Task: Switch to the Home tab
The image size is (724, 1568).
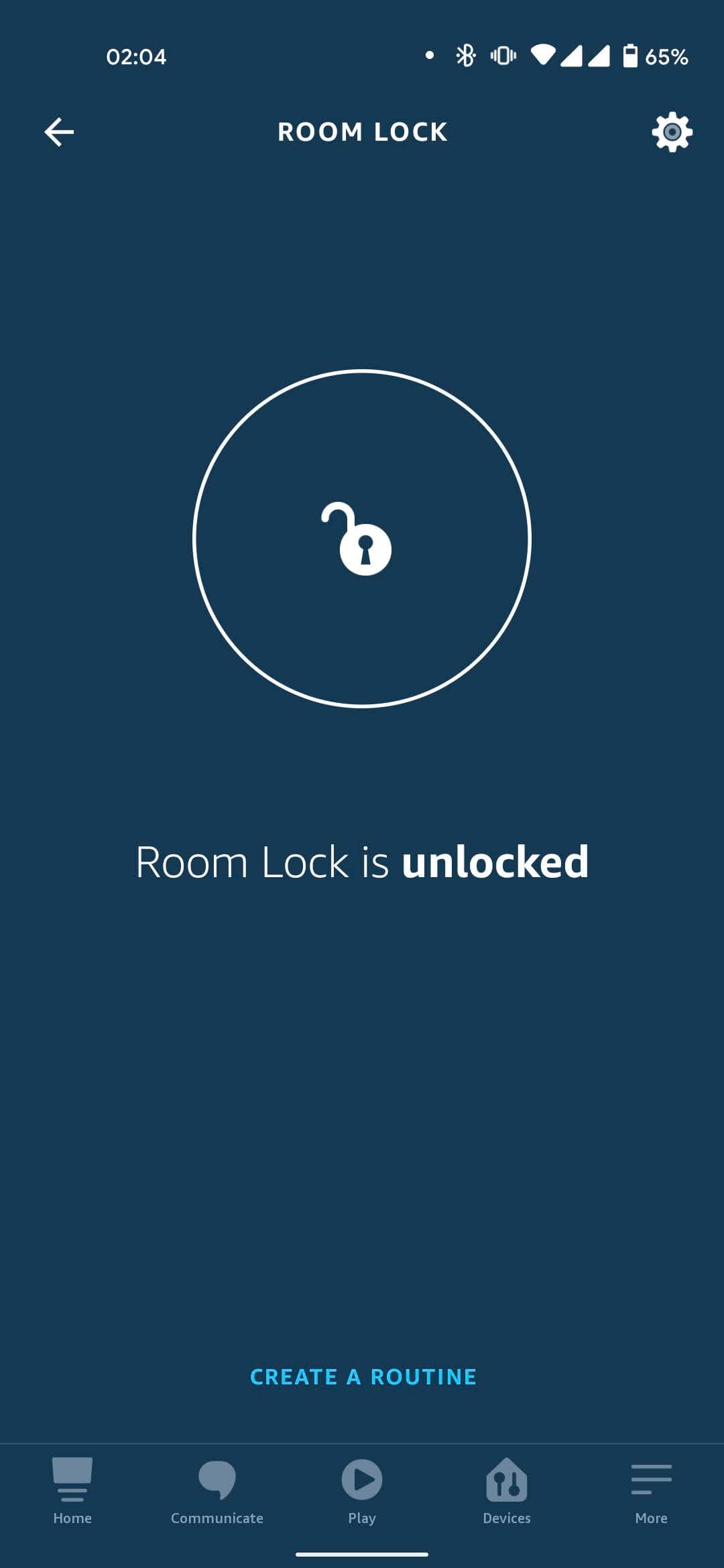Action: [x=72, y=1489]
